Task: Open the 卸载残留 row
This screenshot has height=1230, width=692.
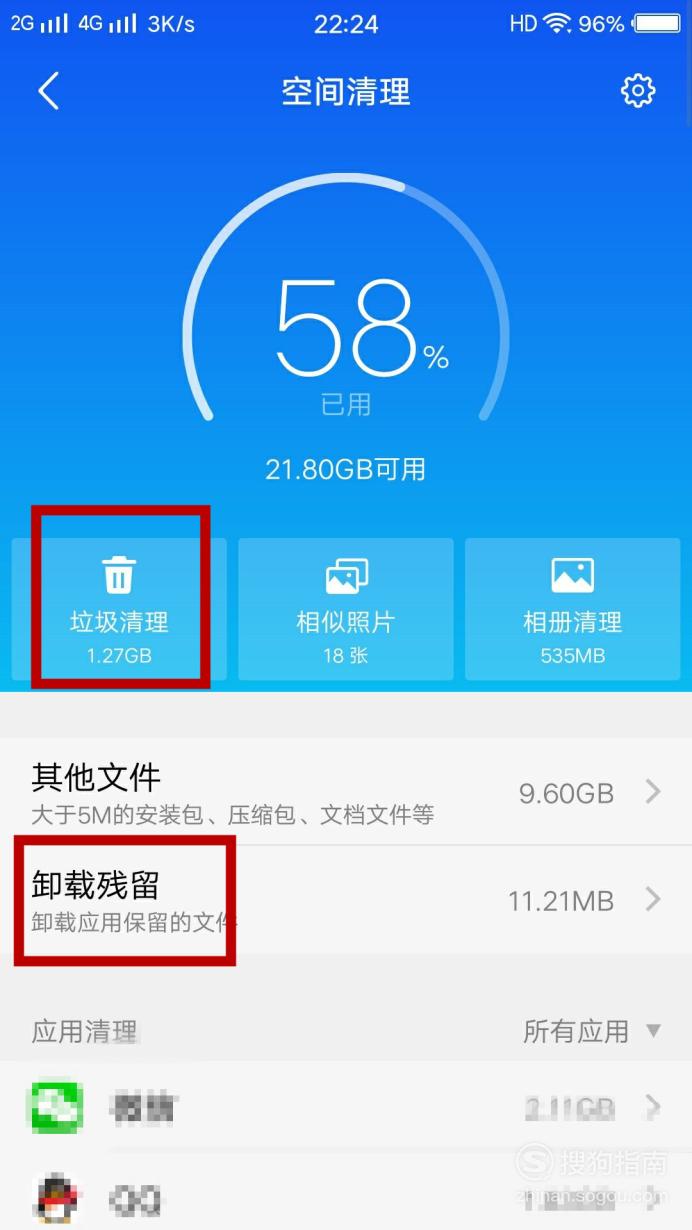Action: coord(346,899)
